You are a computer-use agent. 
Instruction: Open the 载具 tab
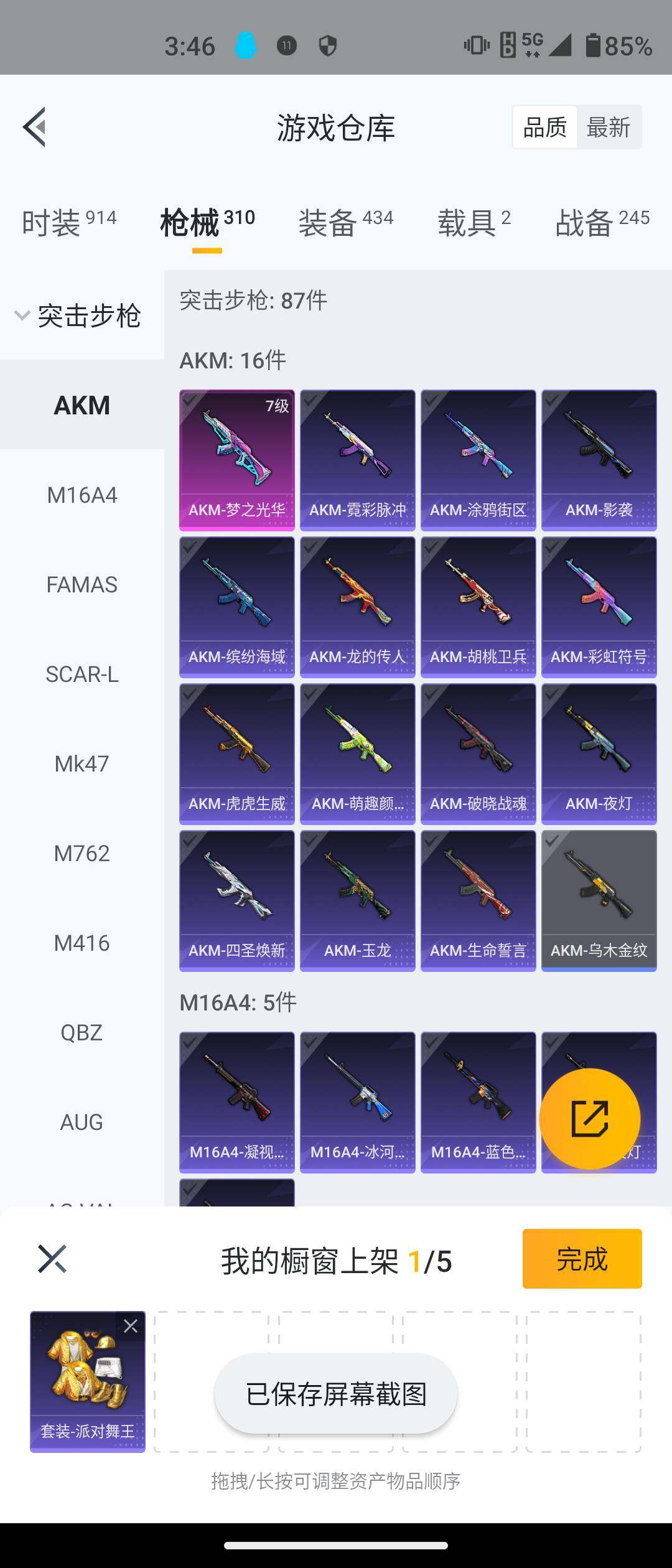474,222
